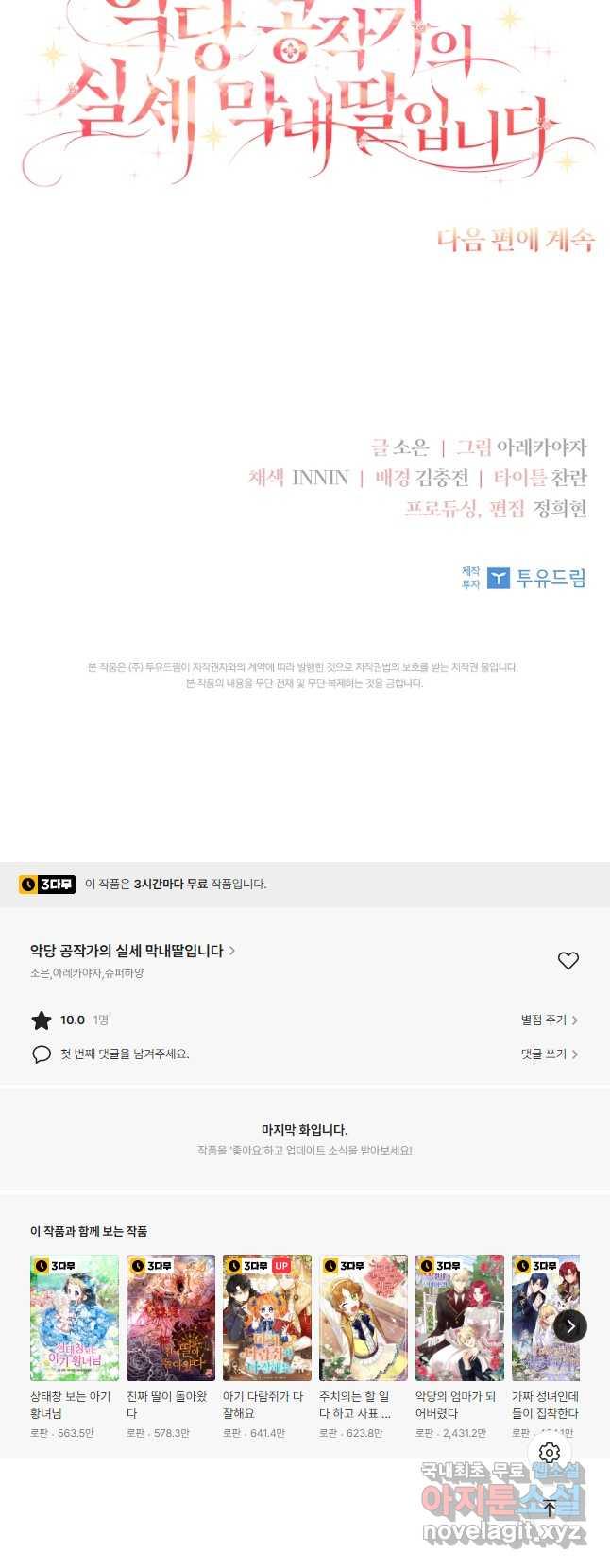Open 댓글 쓰기 to write a comment
610x1568 pixels.
[549, 1054]
